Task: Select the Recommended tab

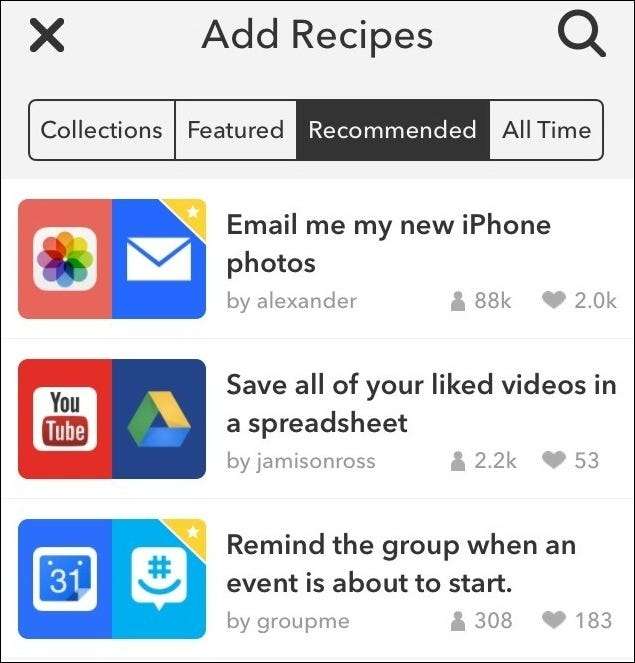Action: tap(392, 130)
